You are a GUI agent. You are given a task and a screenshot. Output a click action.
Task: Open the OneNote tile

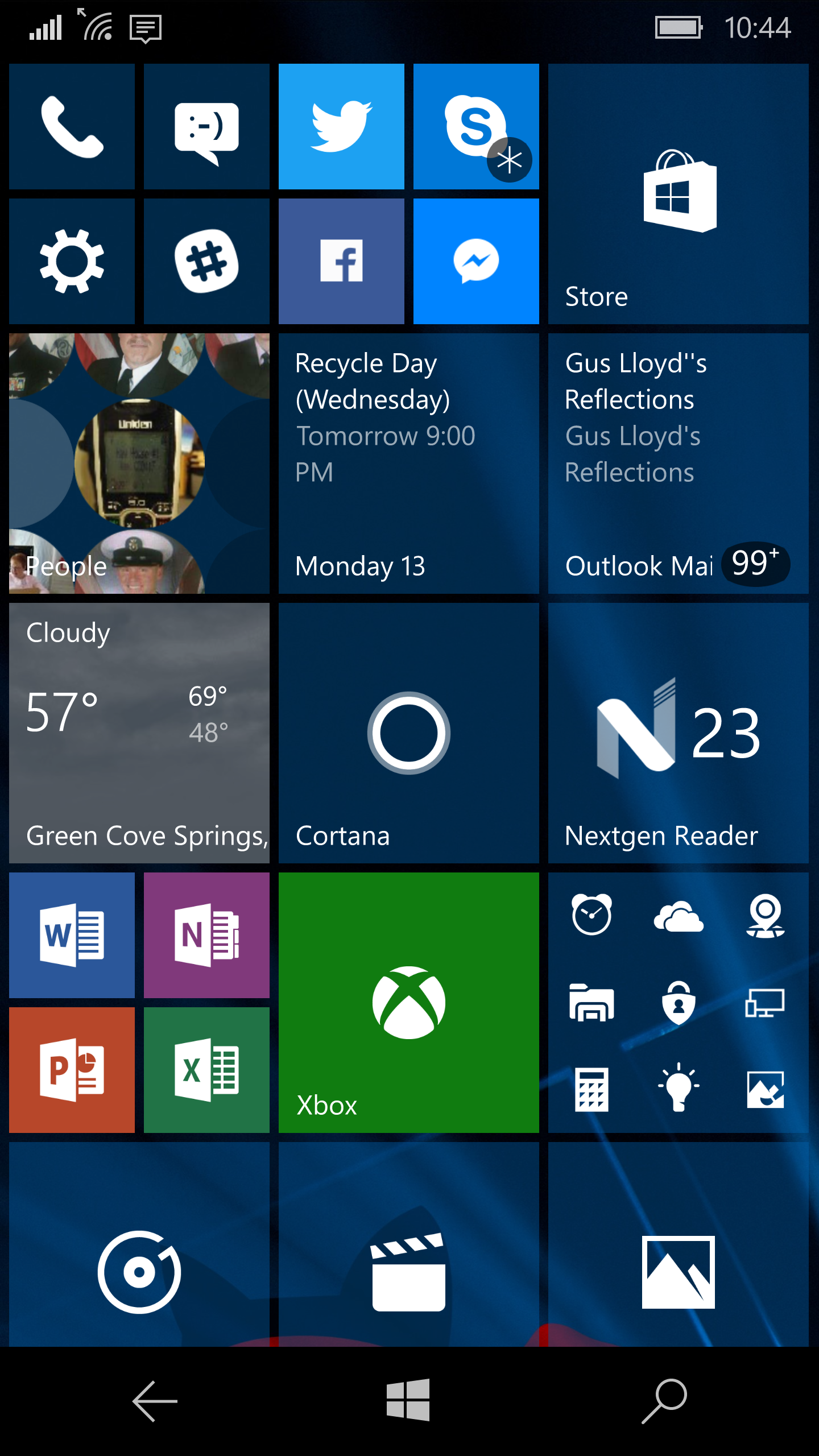tap(206, 935)
